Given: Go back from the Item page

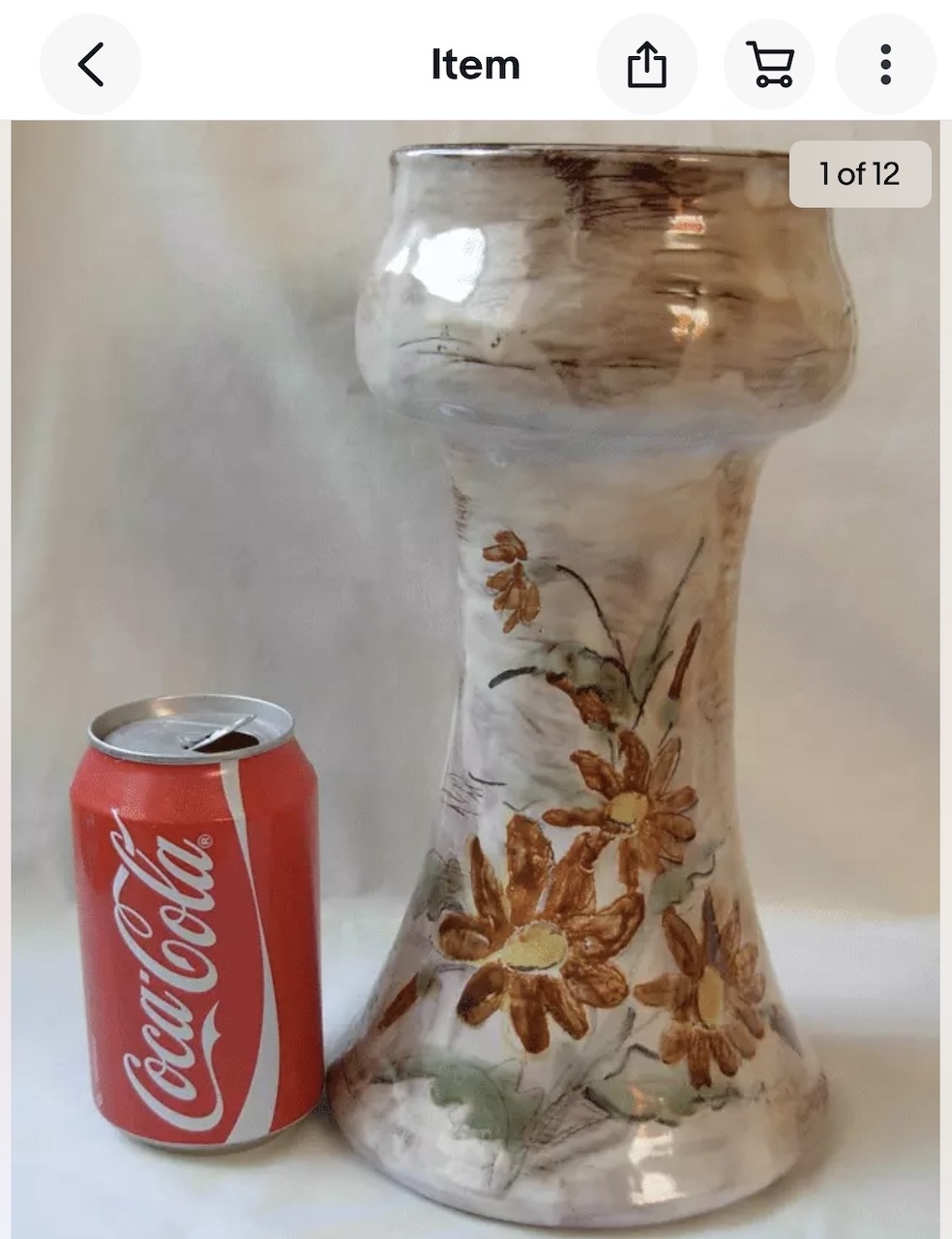Looking at the screenshot, I should click(x=90, y=65).
